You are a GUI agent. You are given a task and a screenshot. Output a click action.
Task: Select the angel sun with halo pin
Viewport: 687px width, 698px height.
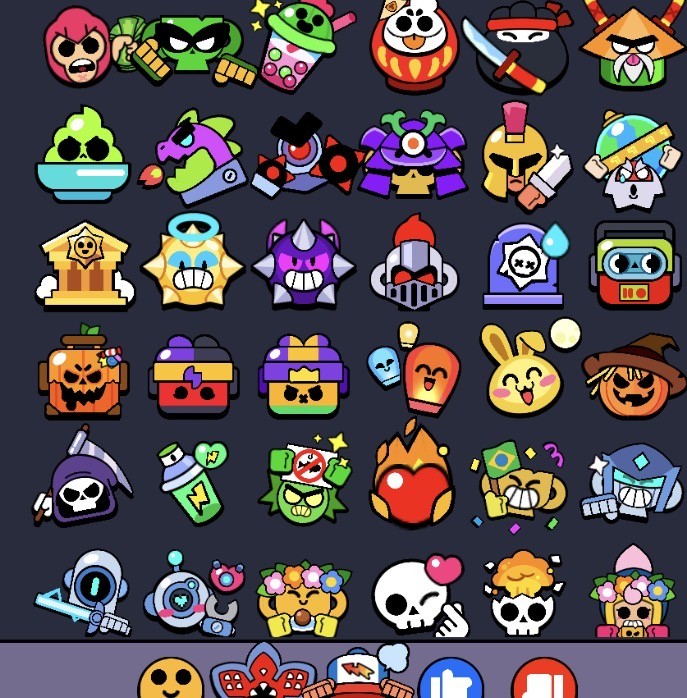(x=192, y=263)
